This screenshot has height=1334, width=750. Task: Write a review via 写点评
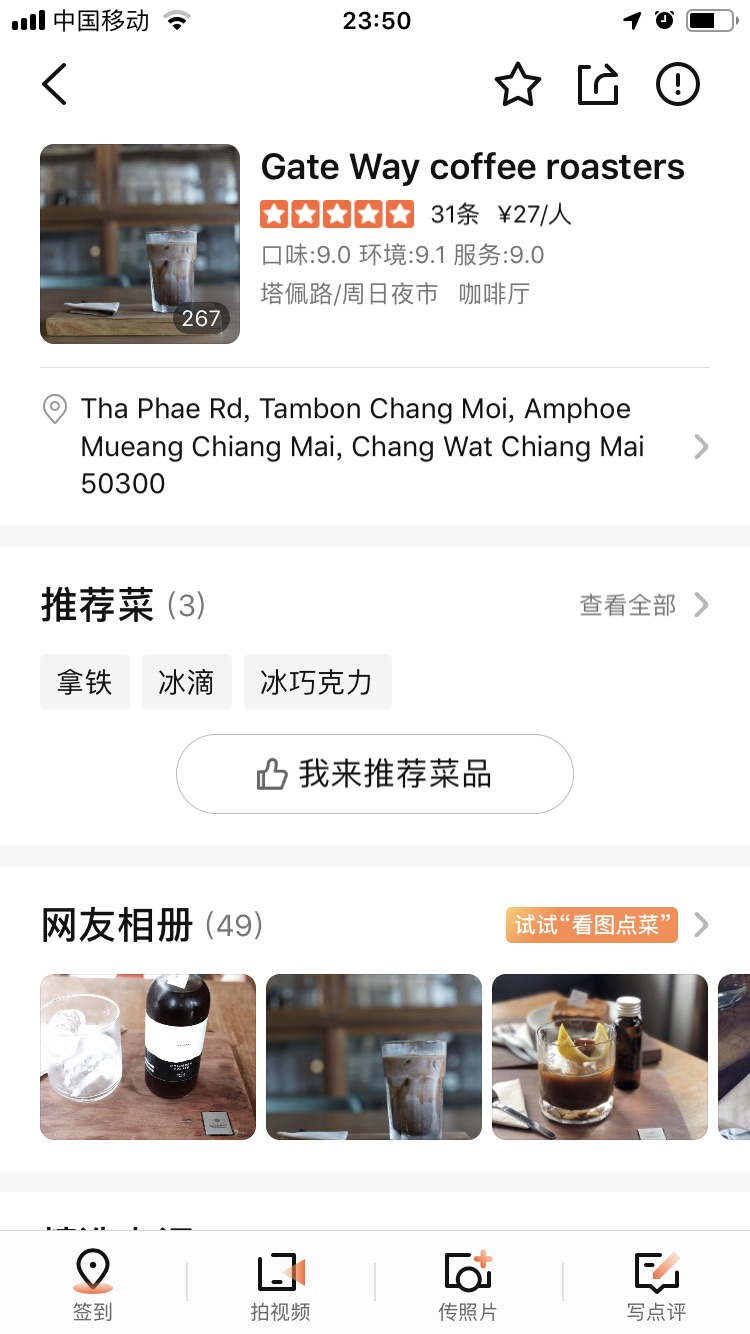(x=657, y=1284)
